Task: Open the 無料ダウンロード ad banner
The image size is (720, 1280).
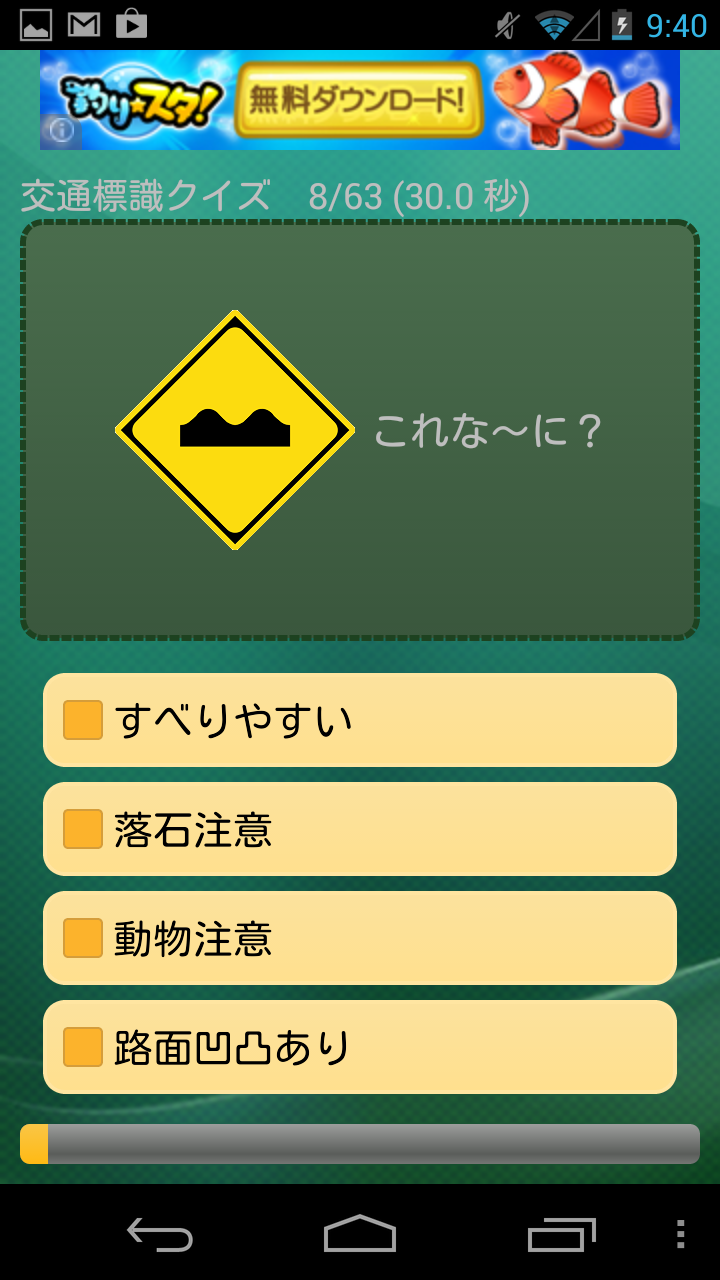Action: [360, 100]
